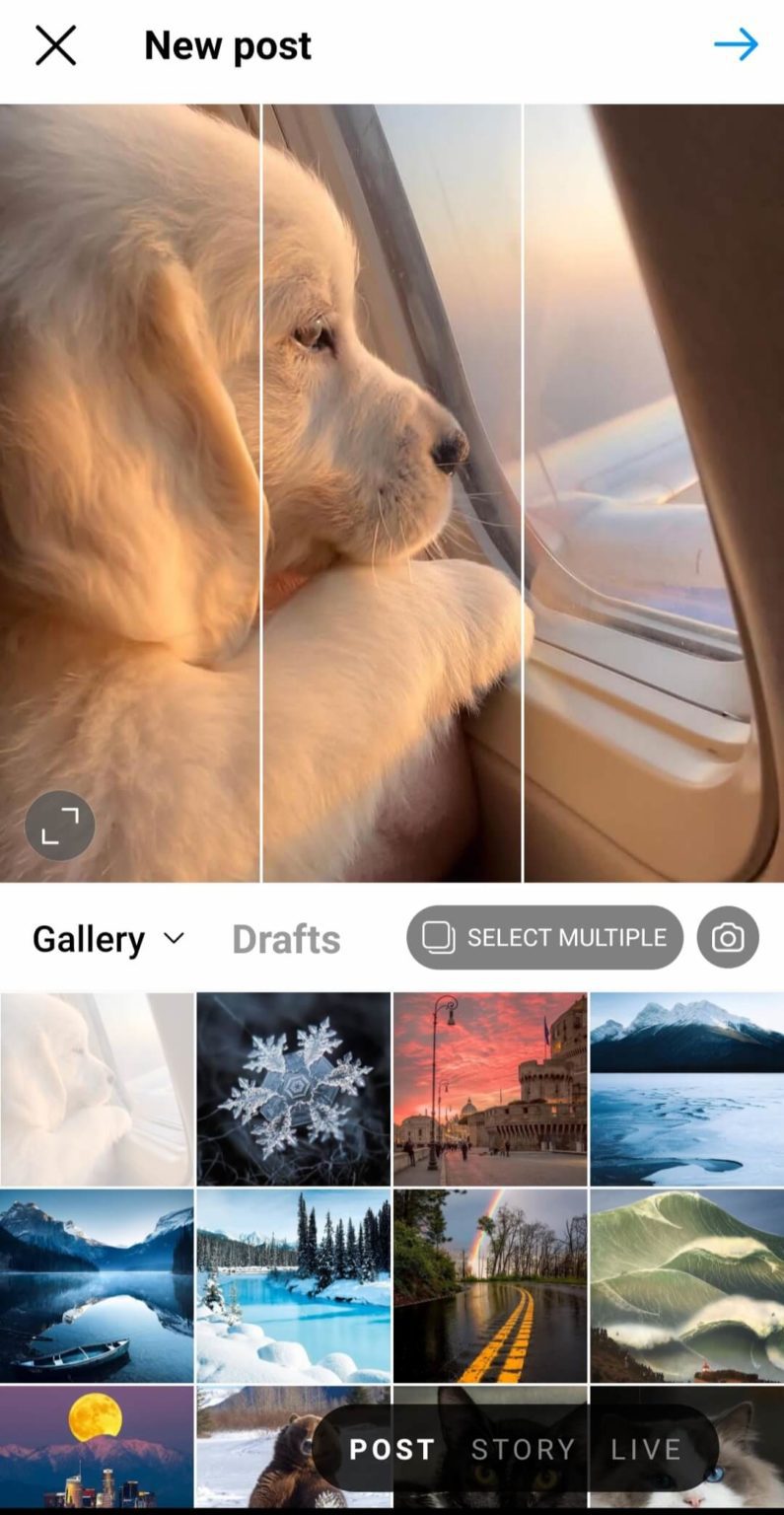Switch to the STORY tab
This screenshot has height=1515, width=784.
pyautogui.click(x=523, y=1449)
